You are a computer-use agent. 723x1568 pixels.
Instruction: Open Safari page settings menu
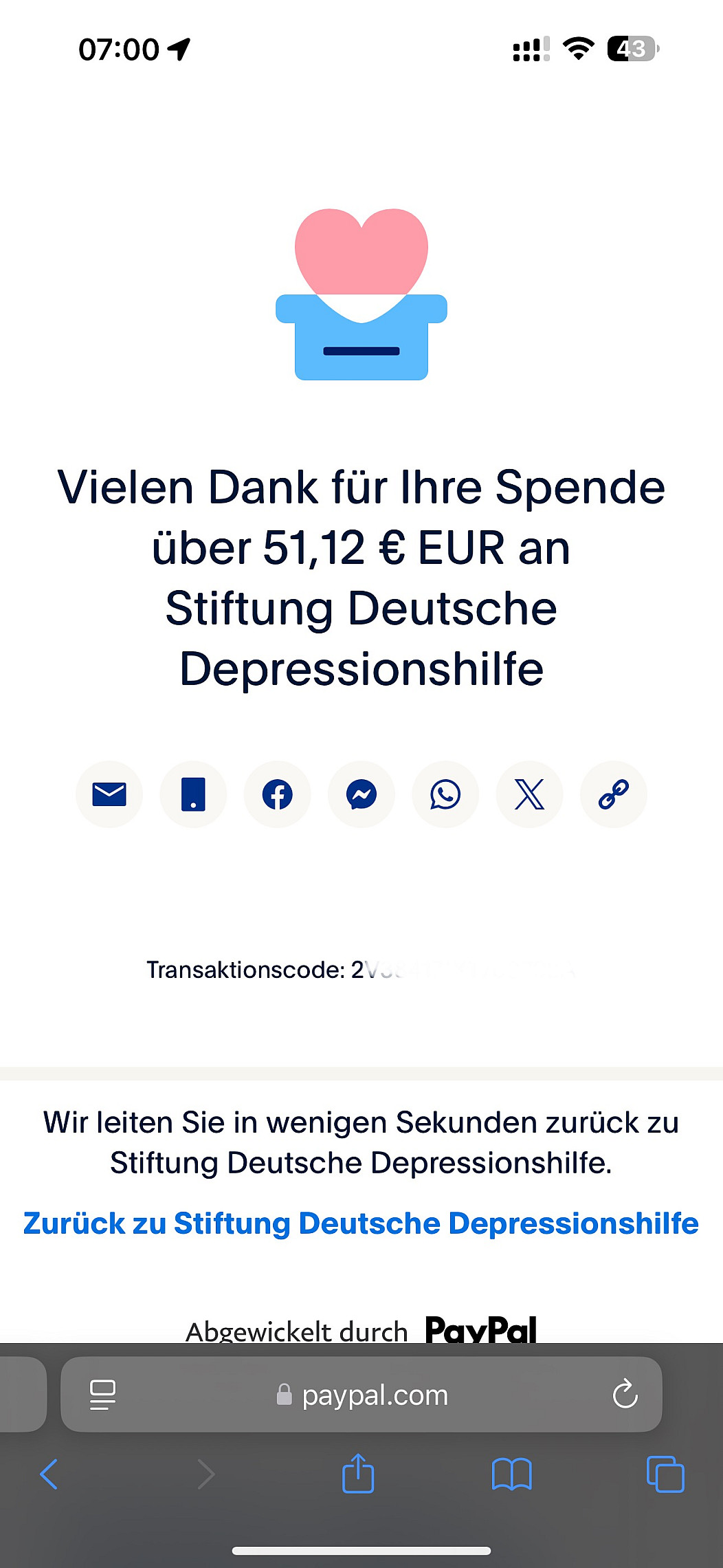[103, 1395]
